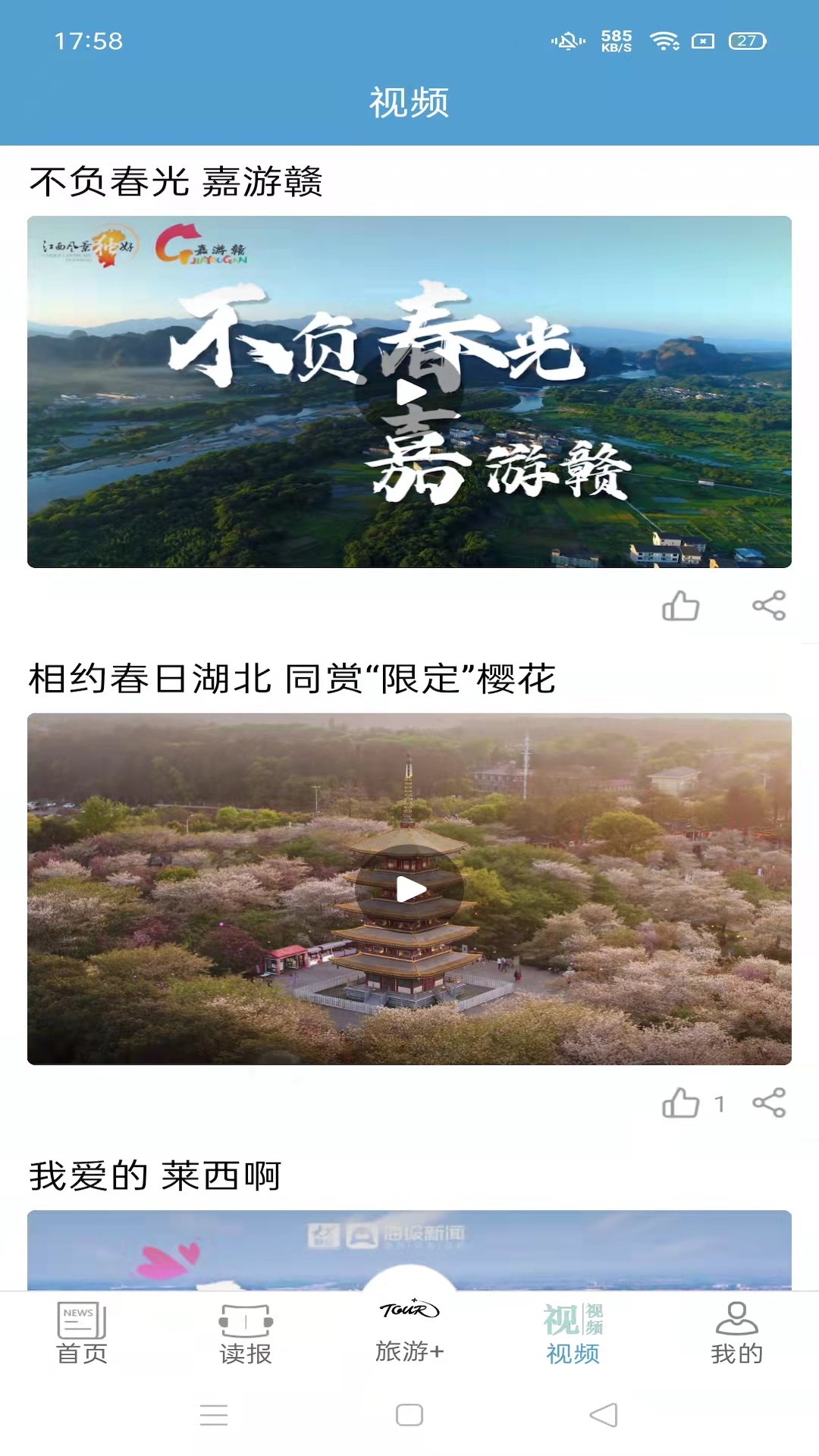The height and width of the screenshot is (1456, 819).
Task: Play the 不负春光 嘉游赣 video
Action: pyautogui.click(x=409, y=392)
